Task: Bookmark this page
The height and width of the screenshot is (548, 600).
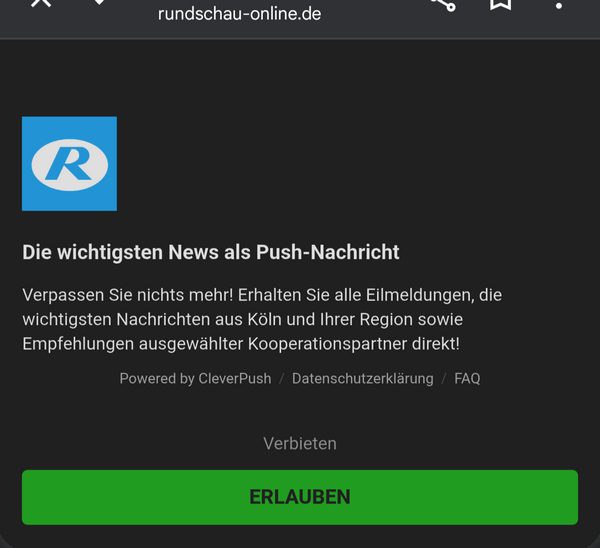Action: (x=501, y=4)
